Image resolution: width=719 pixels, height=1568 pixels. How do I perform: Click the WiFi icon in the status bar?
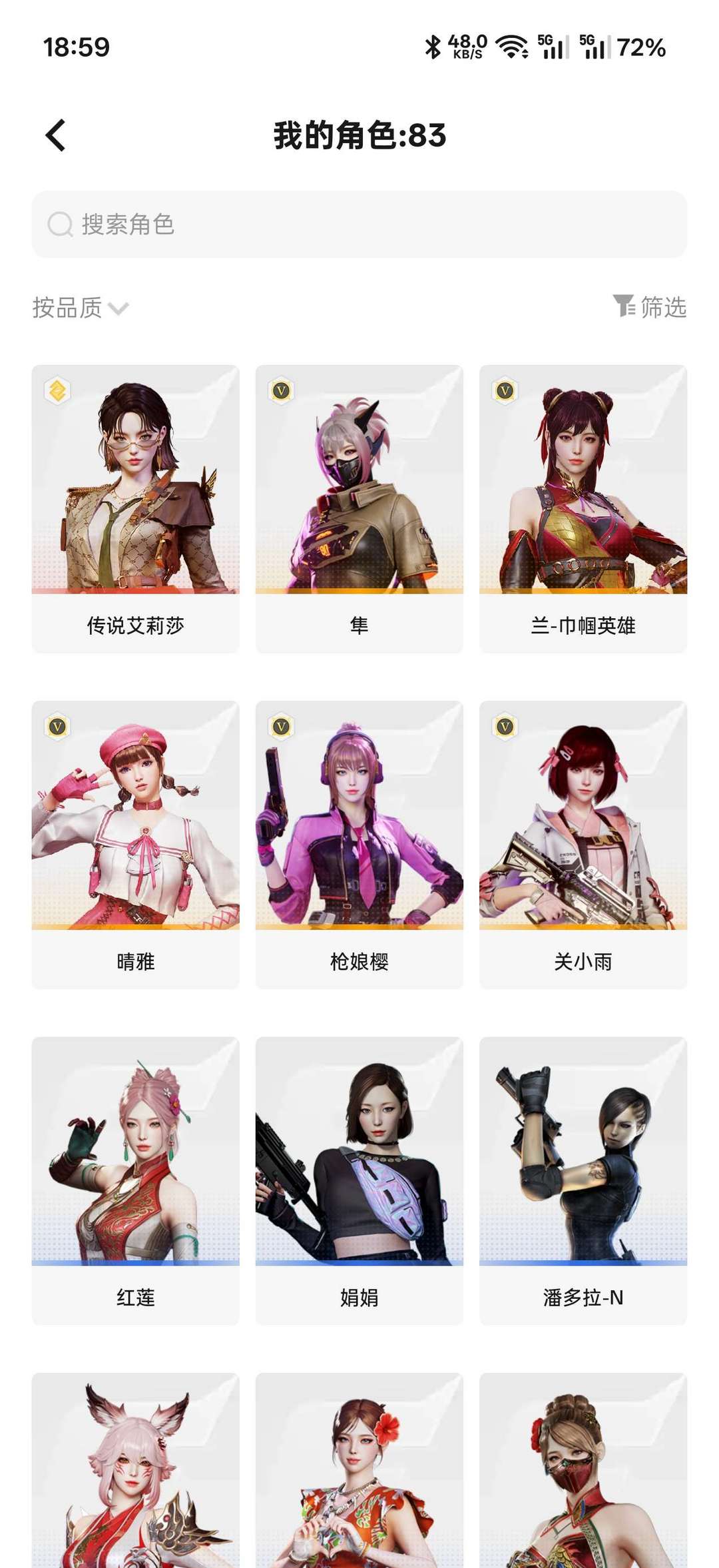[x=509, y=47]
